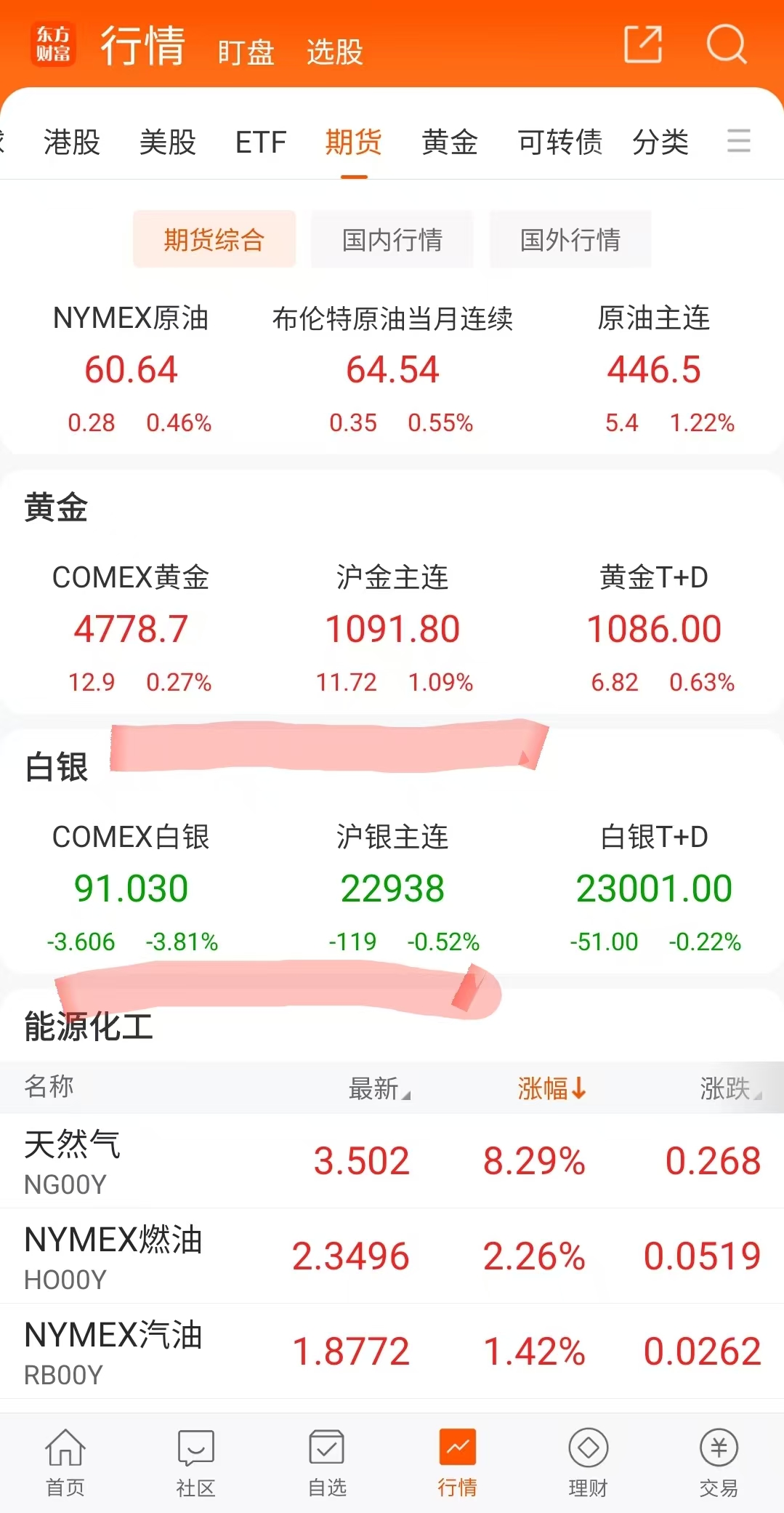Open 天然气 NG00Y row
This screenshot has width=784, height=1513.
pos(392,1161)
